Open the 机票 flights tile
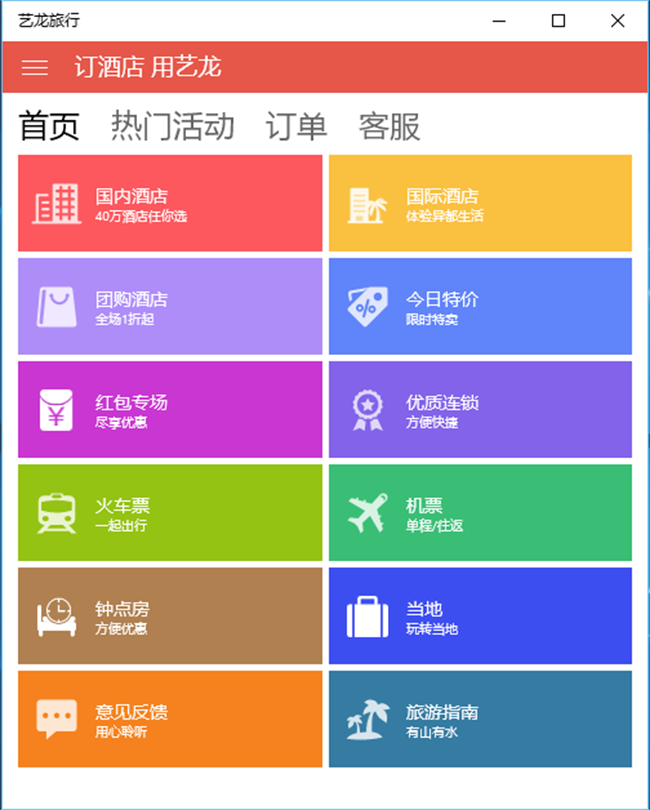This screenshot has height=810, width=650. coord(480,512)
